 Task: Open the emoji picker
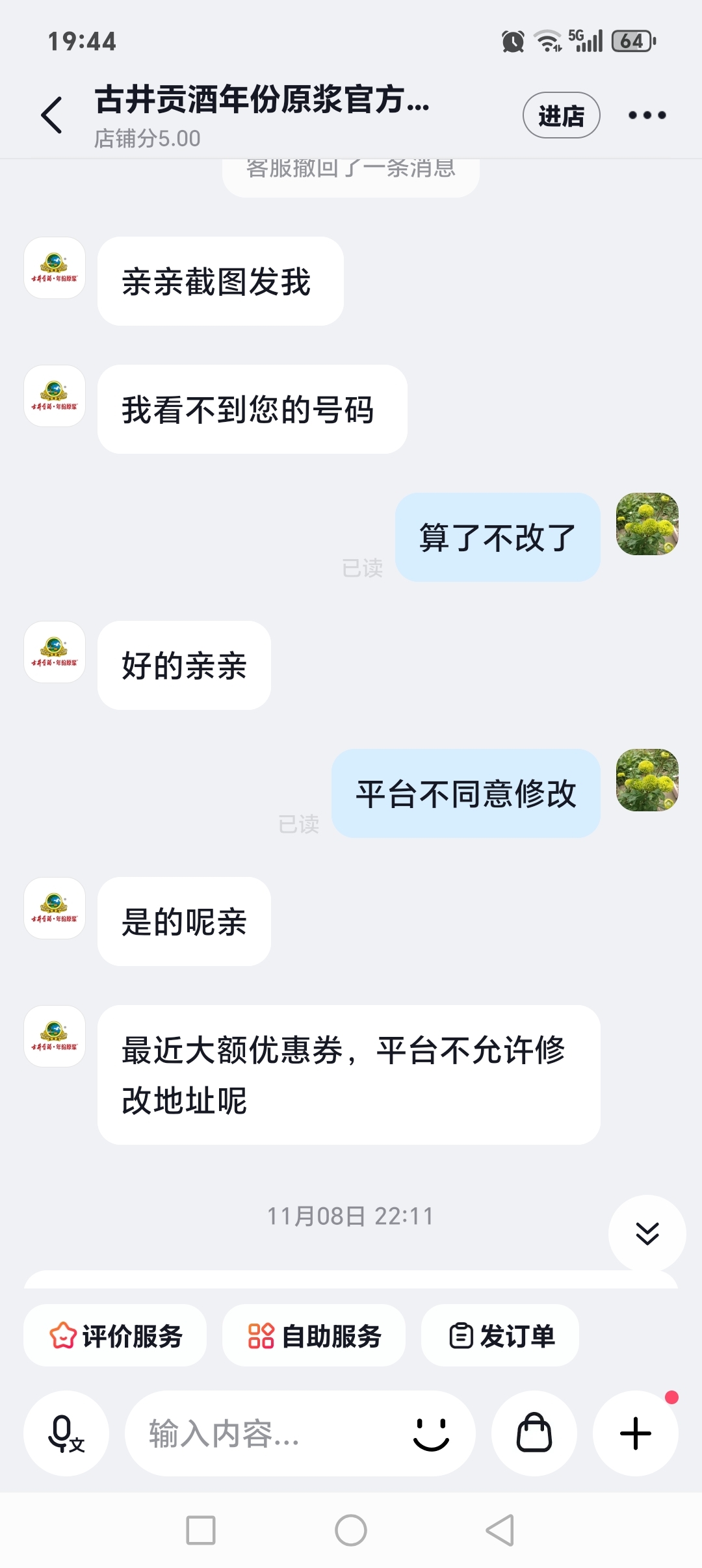[431, 1433]
